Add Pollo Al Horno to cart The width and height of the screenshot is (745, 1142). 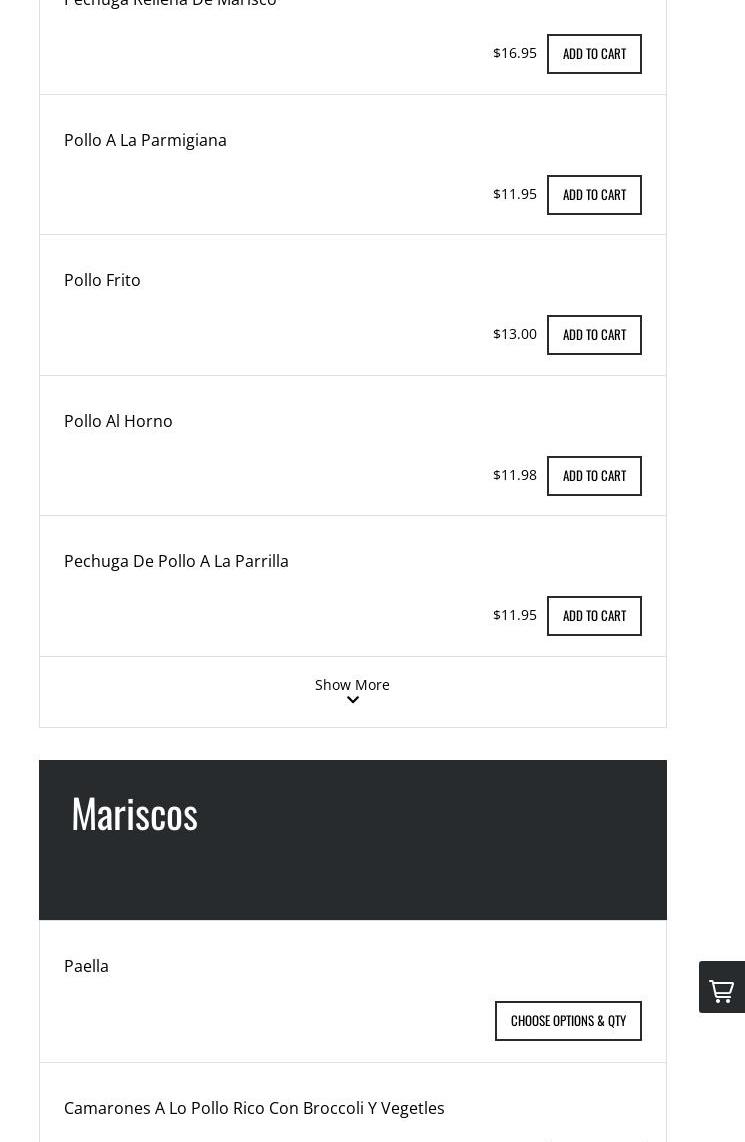tap(594, 476)
